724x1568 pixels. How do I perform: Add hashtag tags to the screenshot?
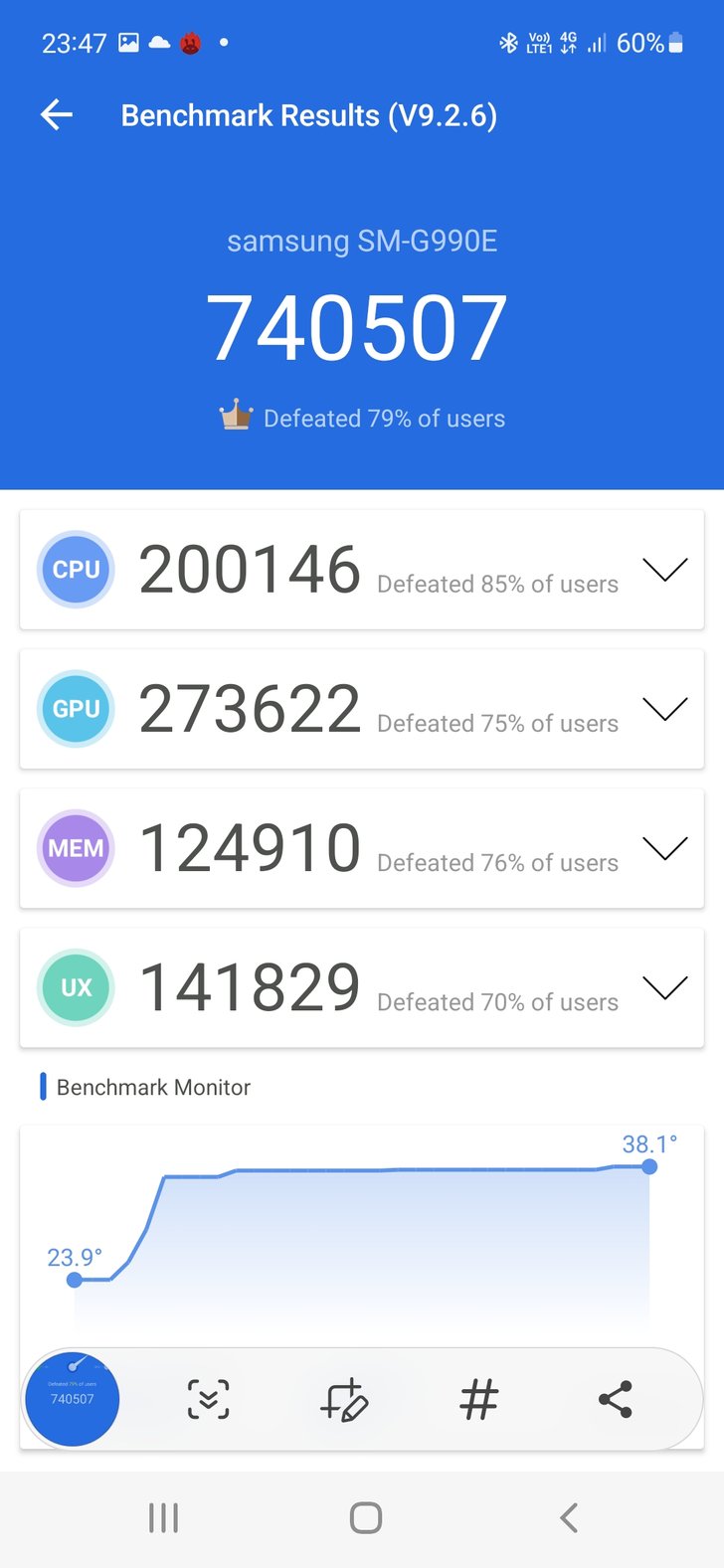click(x=478, y=1399)
